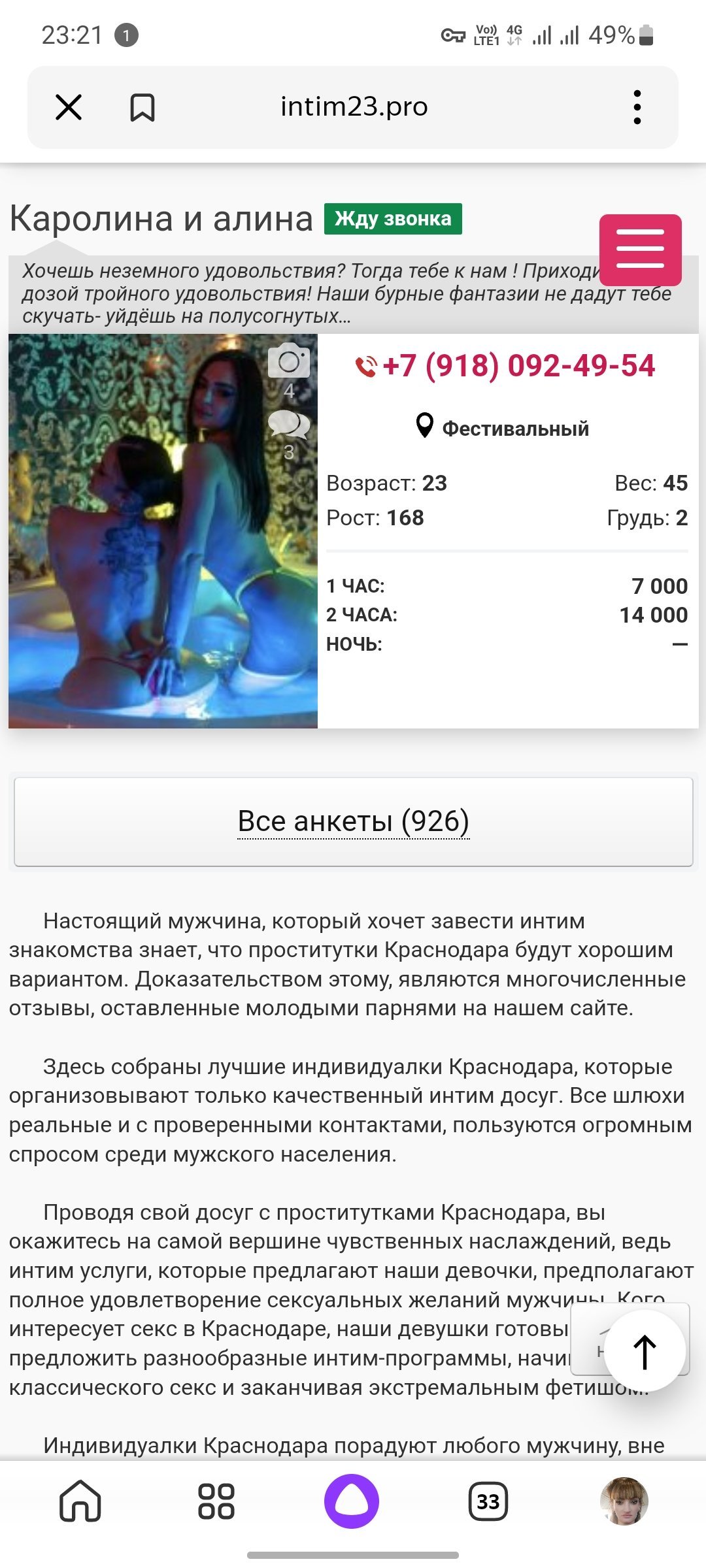
Task: Go to the browser home tab
Action: pyautogui.click(x=80, y=1501)
